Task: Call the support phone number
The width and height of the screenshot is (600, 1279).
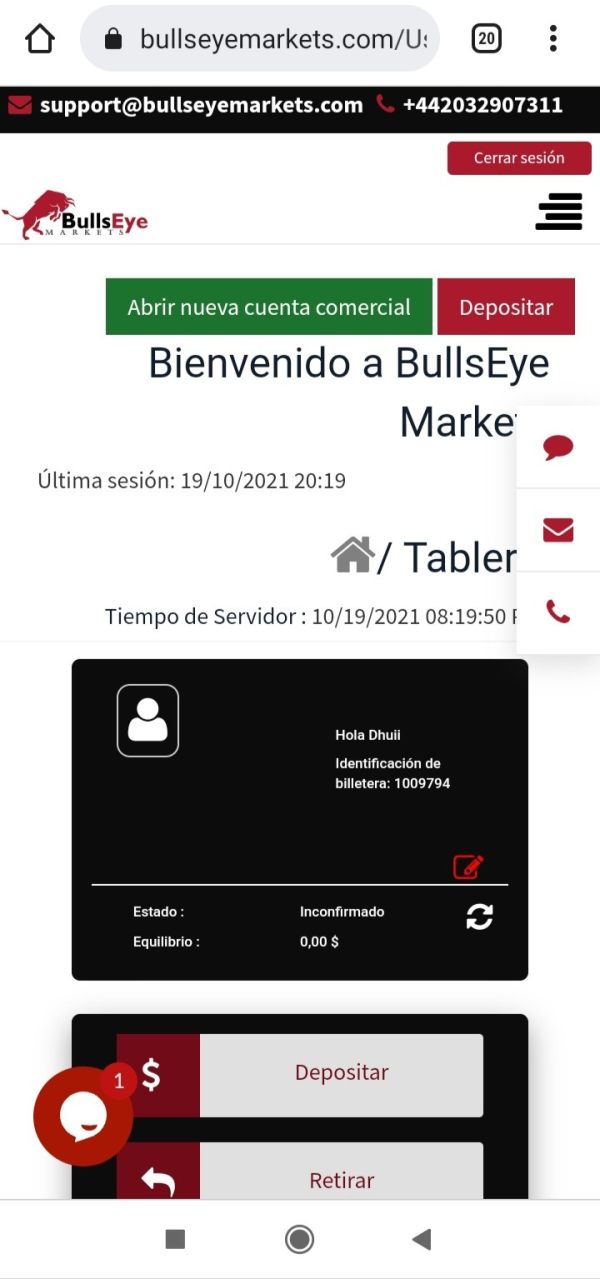Action: (x=482, y=105)
